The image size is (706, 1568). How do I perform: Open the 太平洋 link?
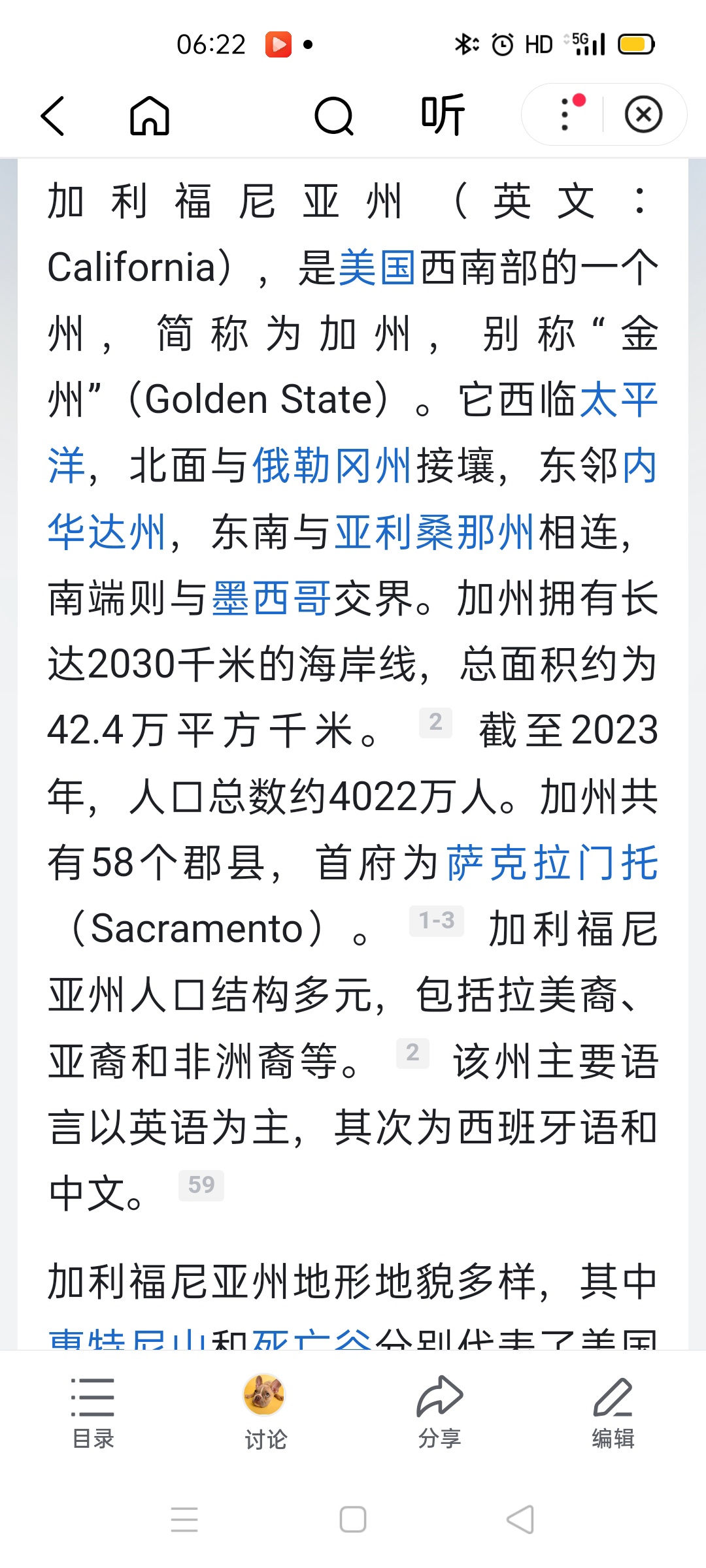coord(618,399)
